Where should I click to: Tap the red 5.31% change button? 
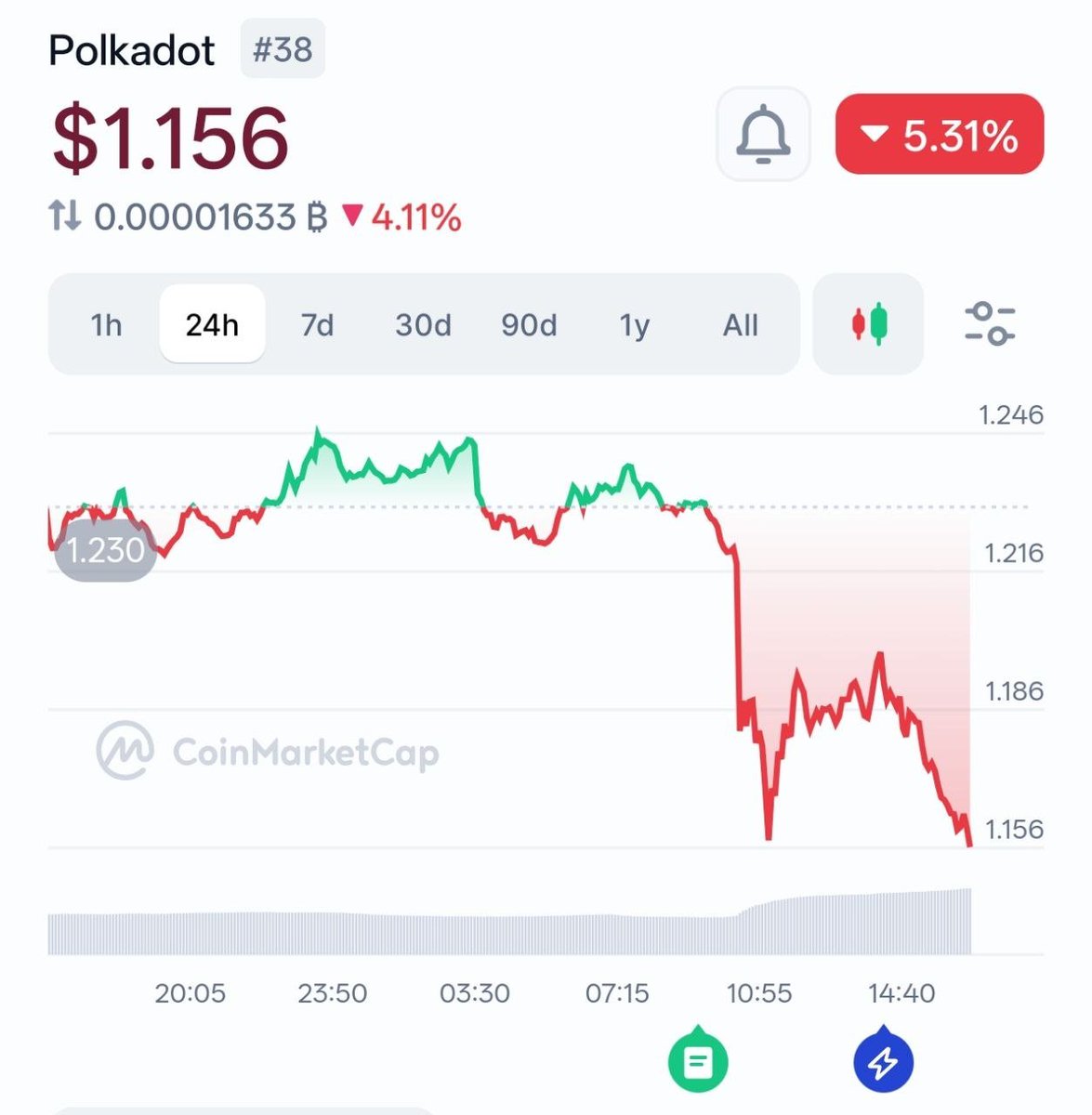point(940,135)
